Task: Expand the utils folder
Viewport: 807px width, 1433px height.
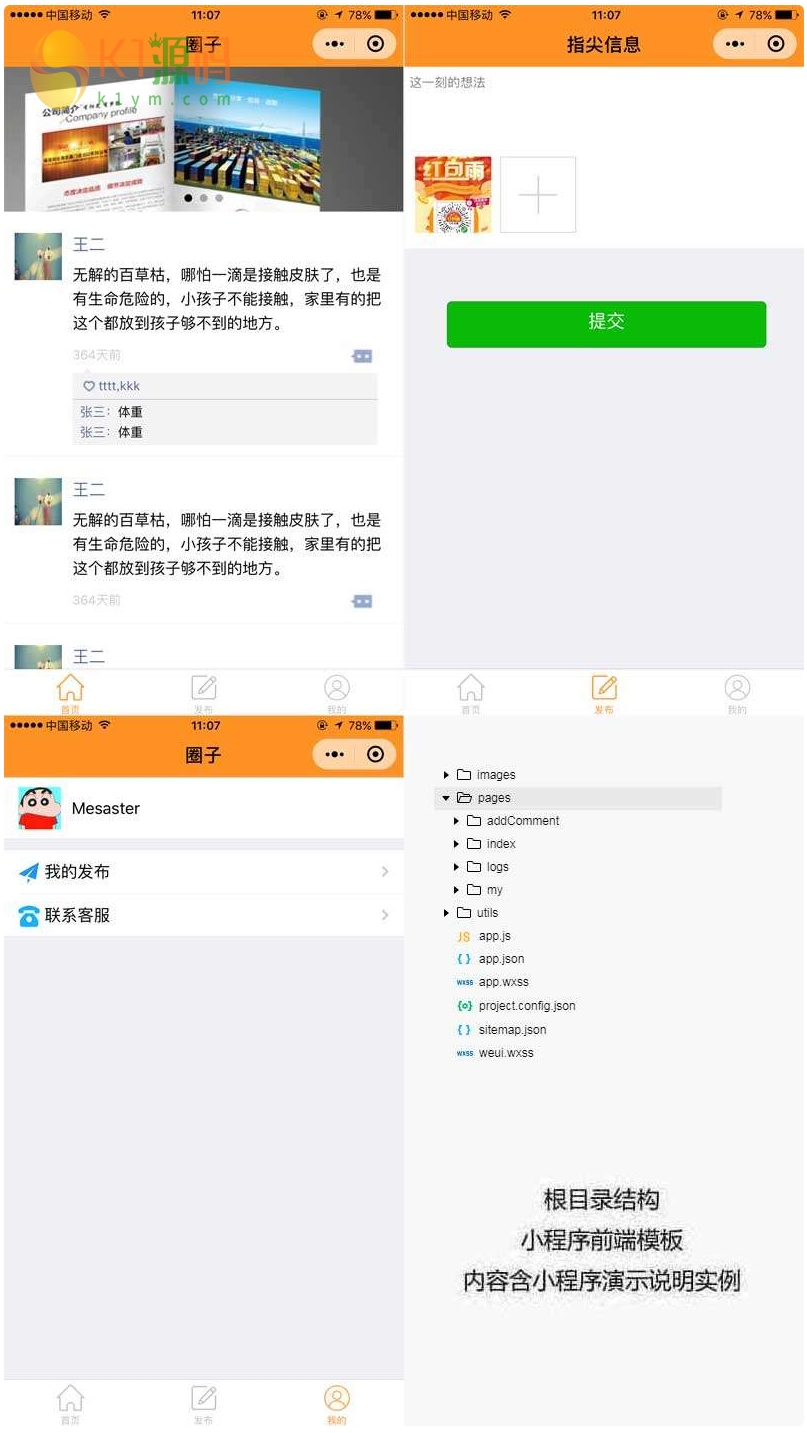Action: pos(446,912)
